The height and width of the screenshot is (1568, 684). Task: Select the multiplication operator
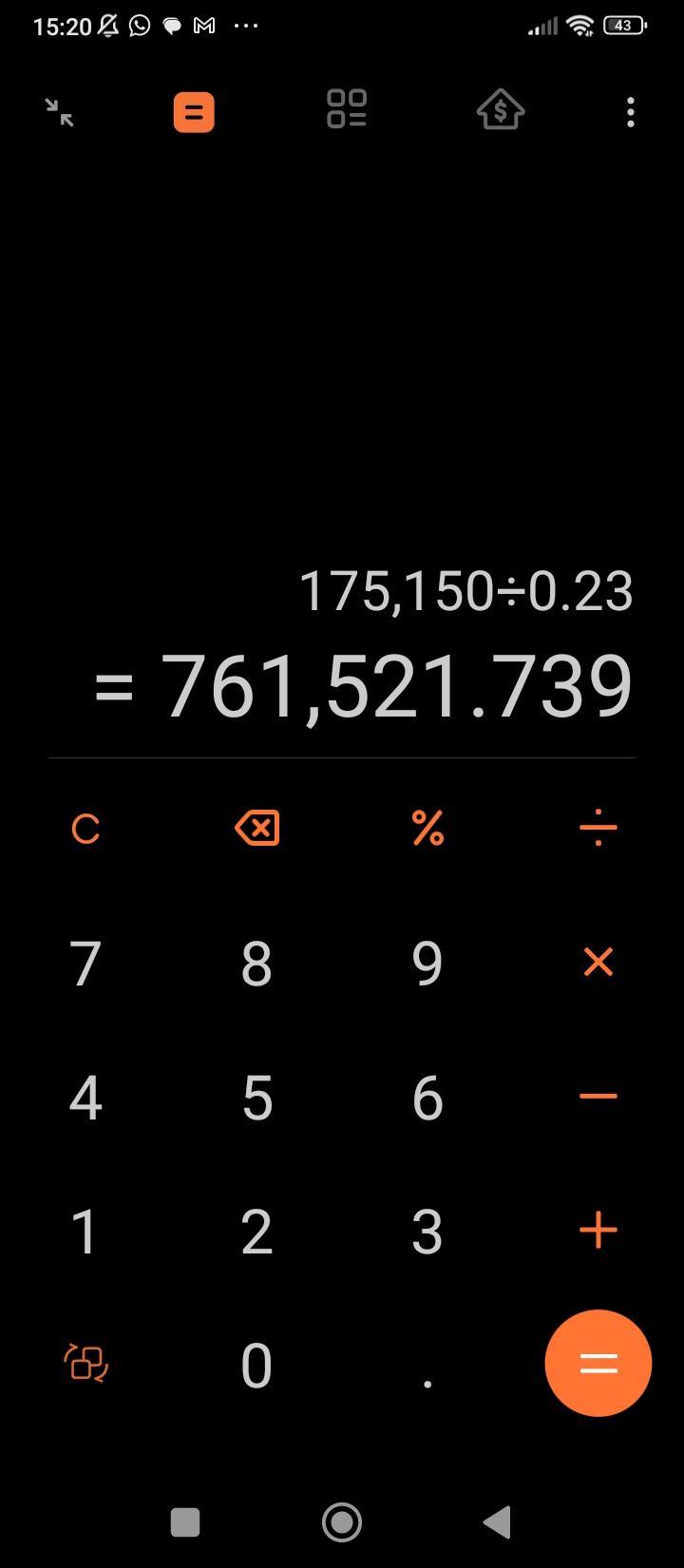pyautogui.click(x=598, y=963)
